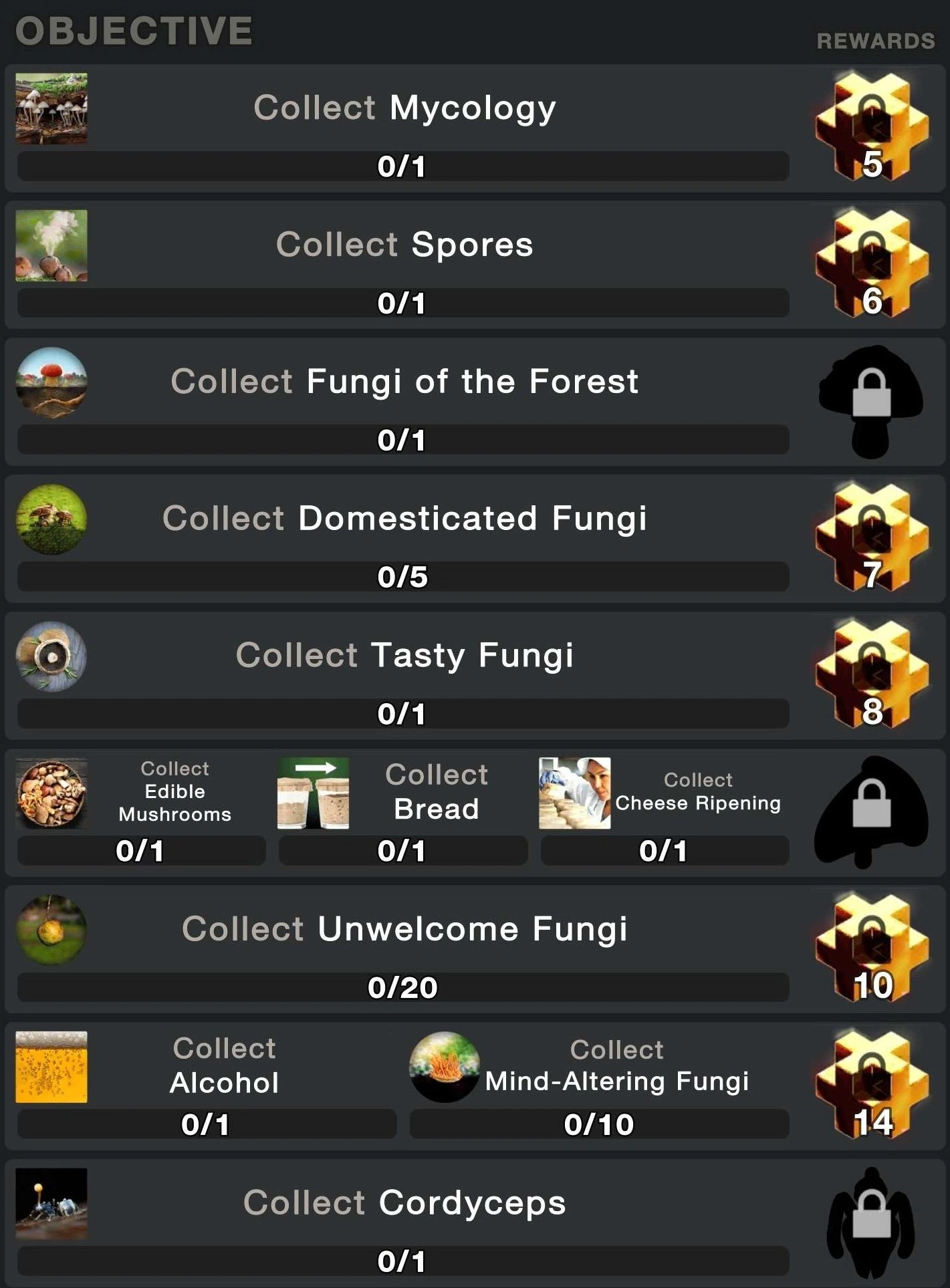Open the Collect Unwelcome Fungi objective
Screen dimensions: 950x1288
point(404,929)
